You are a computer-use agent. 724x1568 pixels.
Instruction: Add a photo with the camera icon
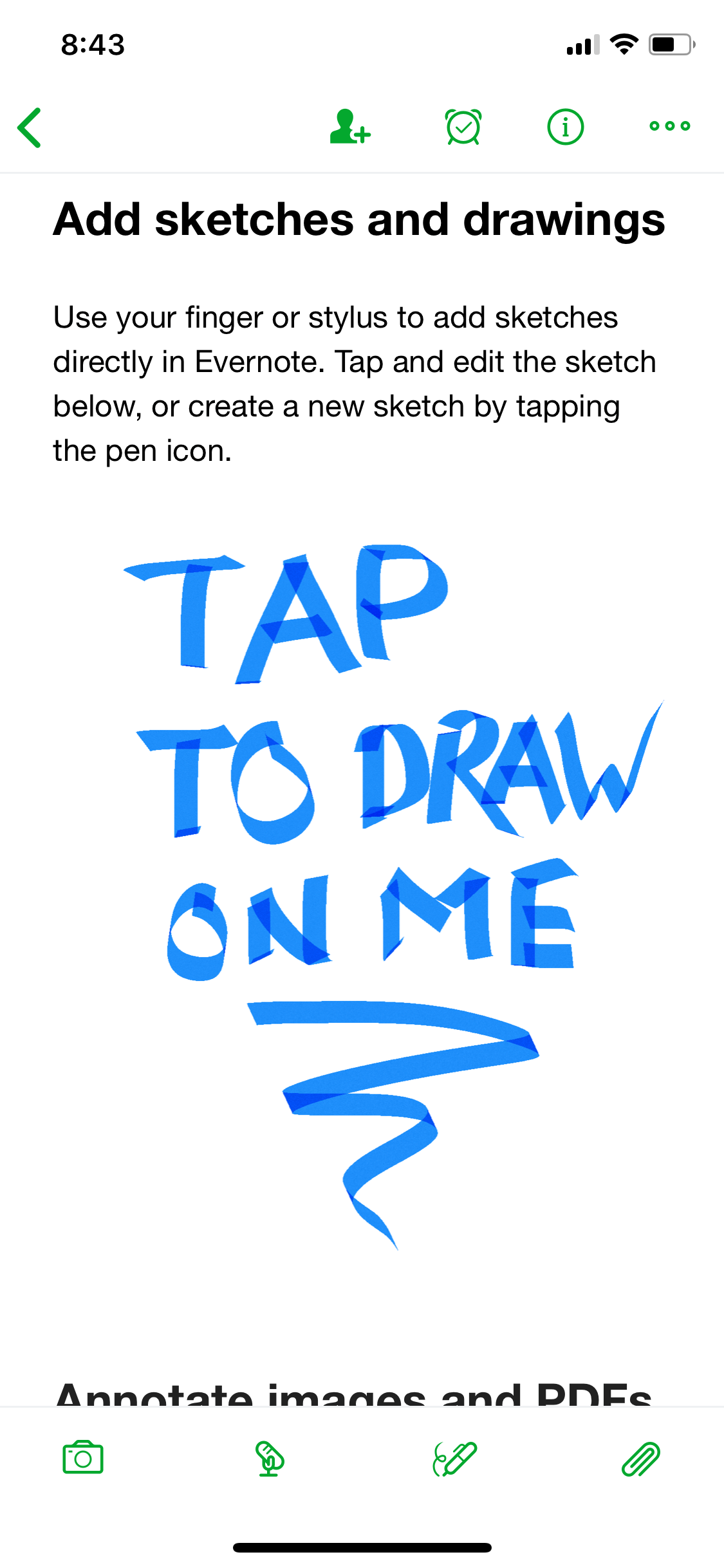point(83,1458)
